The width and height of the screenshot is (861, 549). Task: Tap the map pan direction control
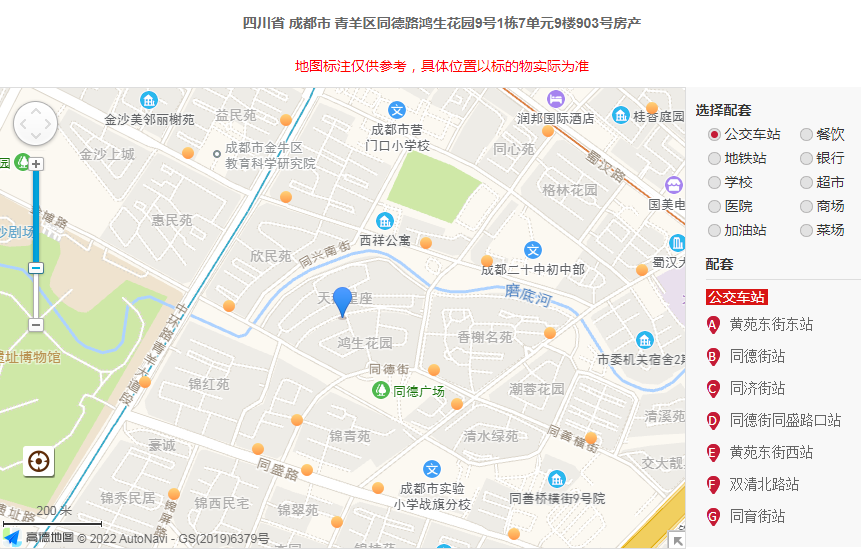[35, 123]
